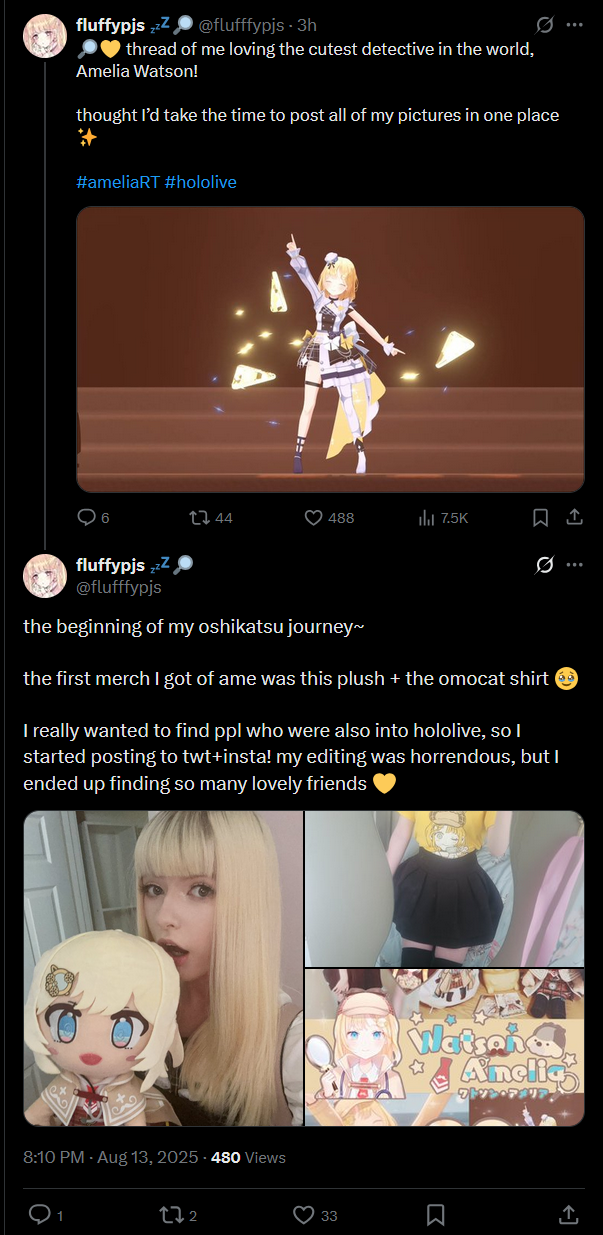Open fluffypjs profile from second post avatar

pyautogui.click(x=45, y=575)
